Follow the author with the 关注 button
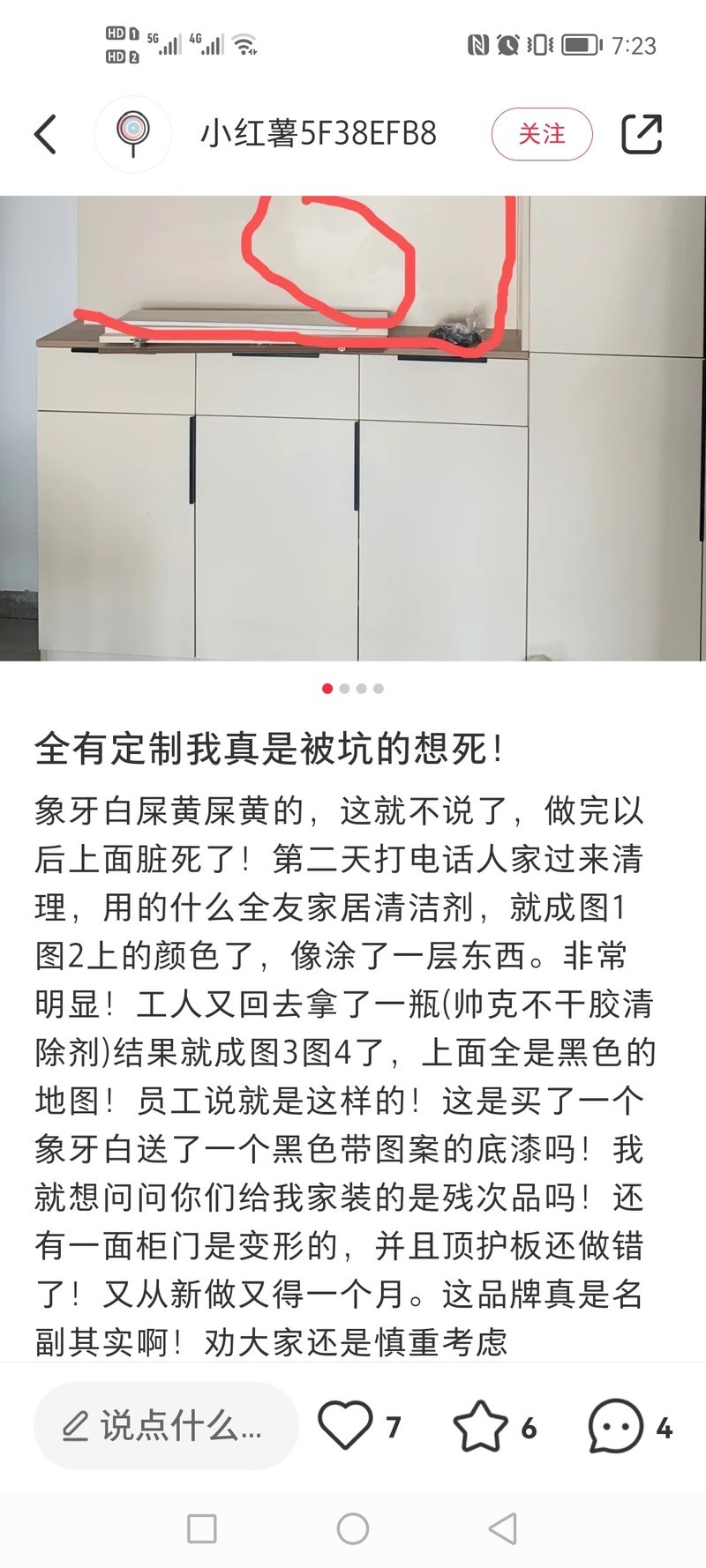The width and height of the screenshot is (706, 1568). (541, 134)
